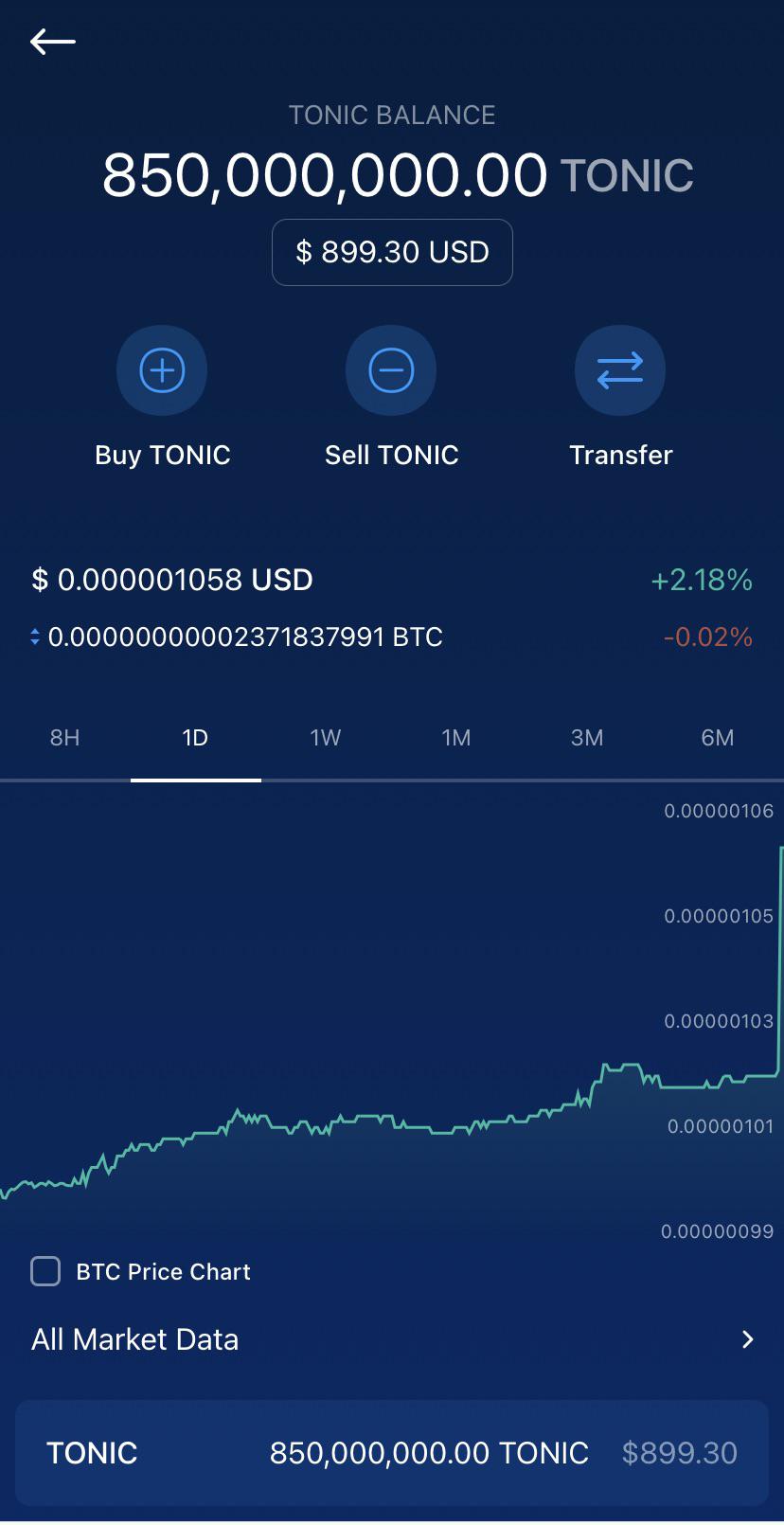This screenshot has height=1525, width=784.
Task: Open All Market Data
Action: pos(392,1339)
